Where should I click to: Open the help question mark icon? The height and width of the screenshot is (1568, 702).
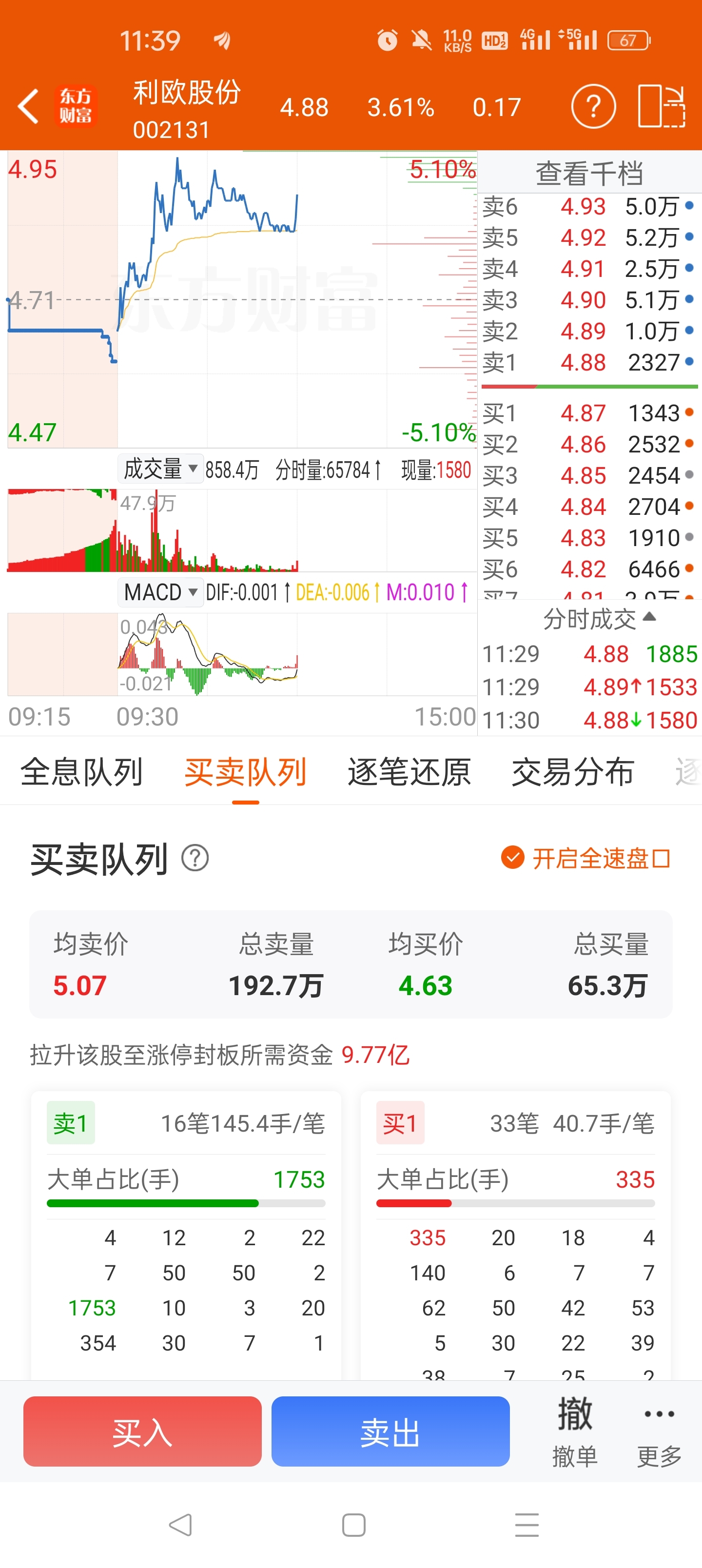pos(593,106)
